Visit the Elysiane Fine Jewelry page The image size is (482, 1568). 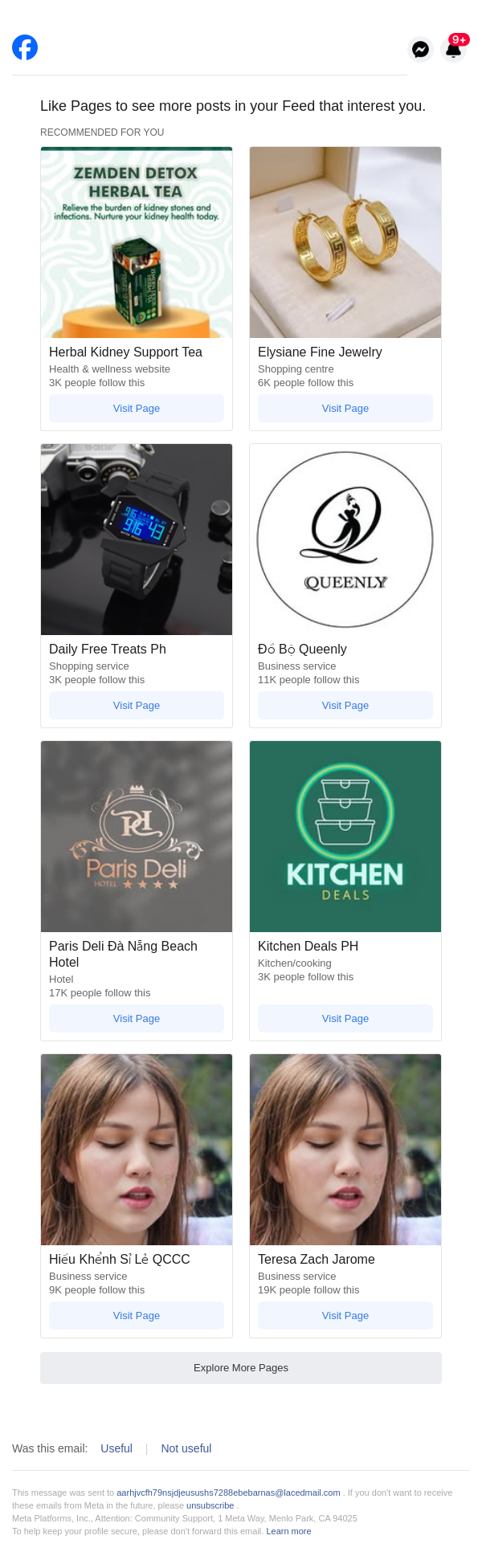(345, 409)
